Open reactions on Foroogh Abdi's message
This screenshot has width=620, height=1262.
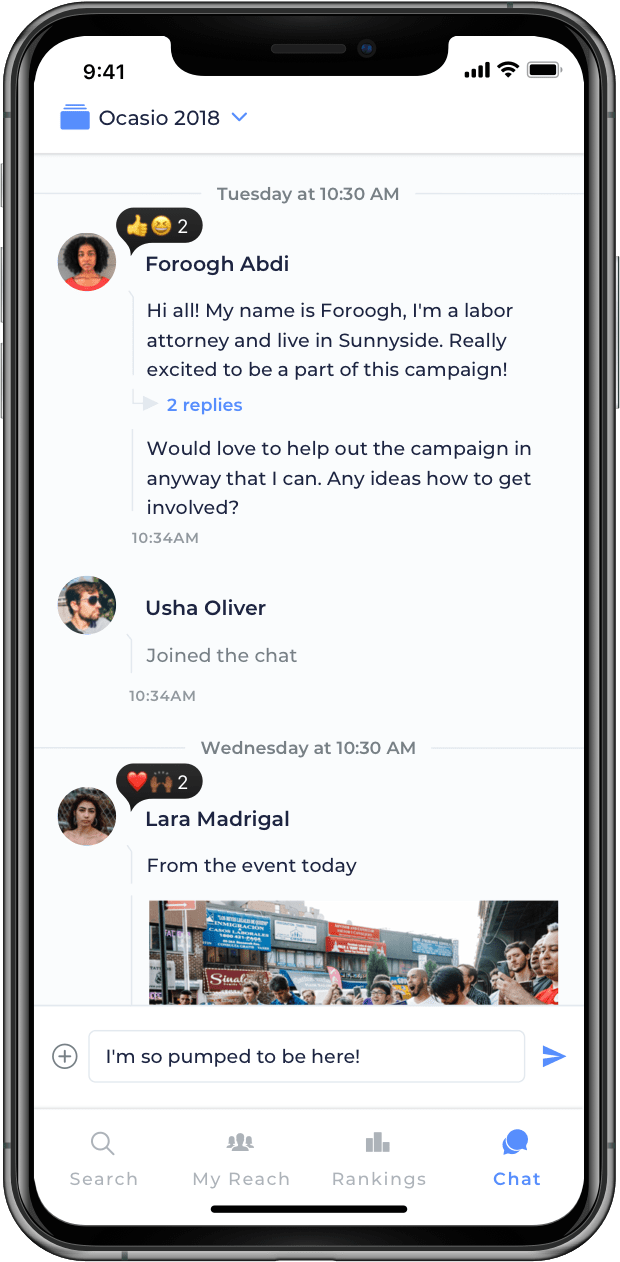160,227
